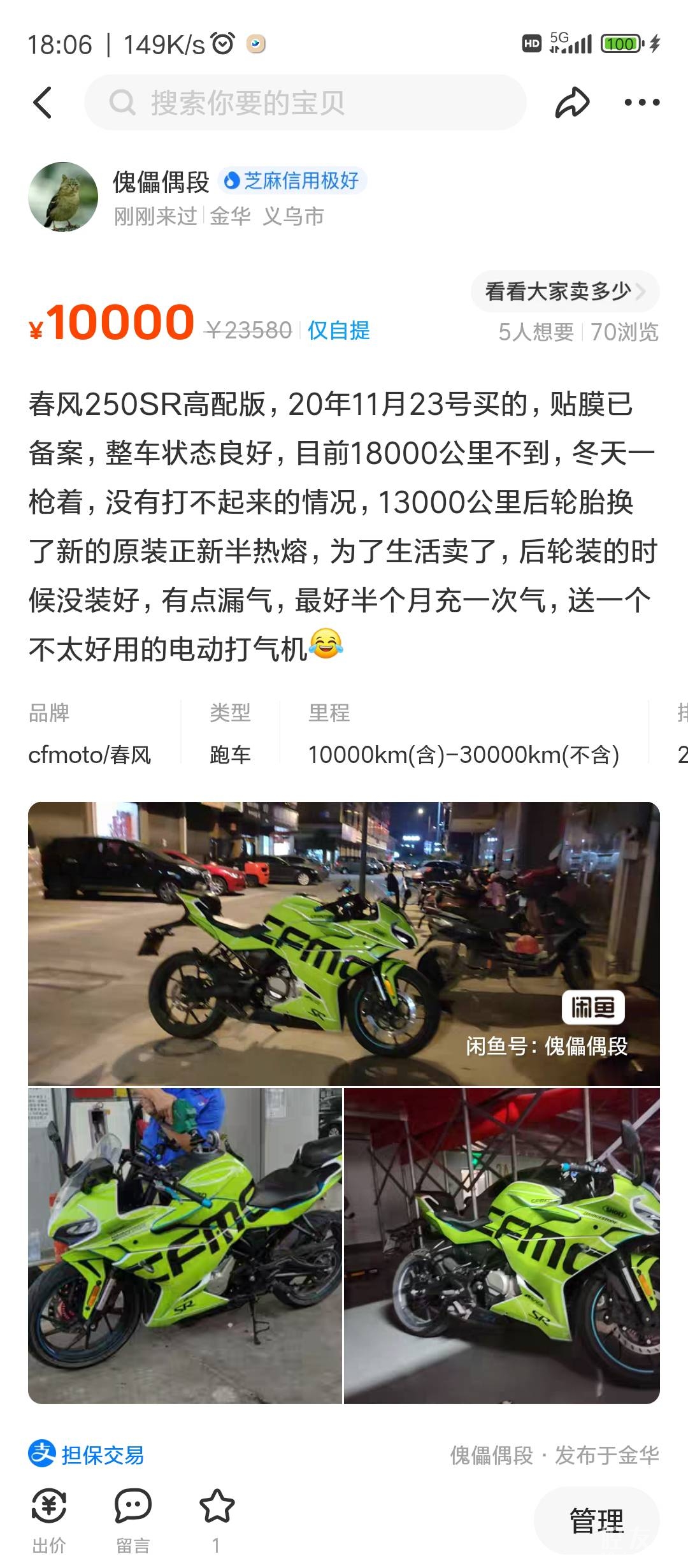Open 看看大家卖多少 price comparison
This screenshot has width=688, height=1568.
(564, 291)
